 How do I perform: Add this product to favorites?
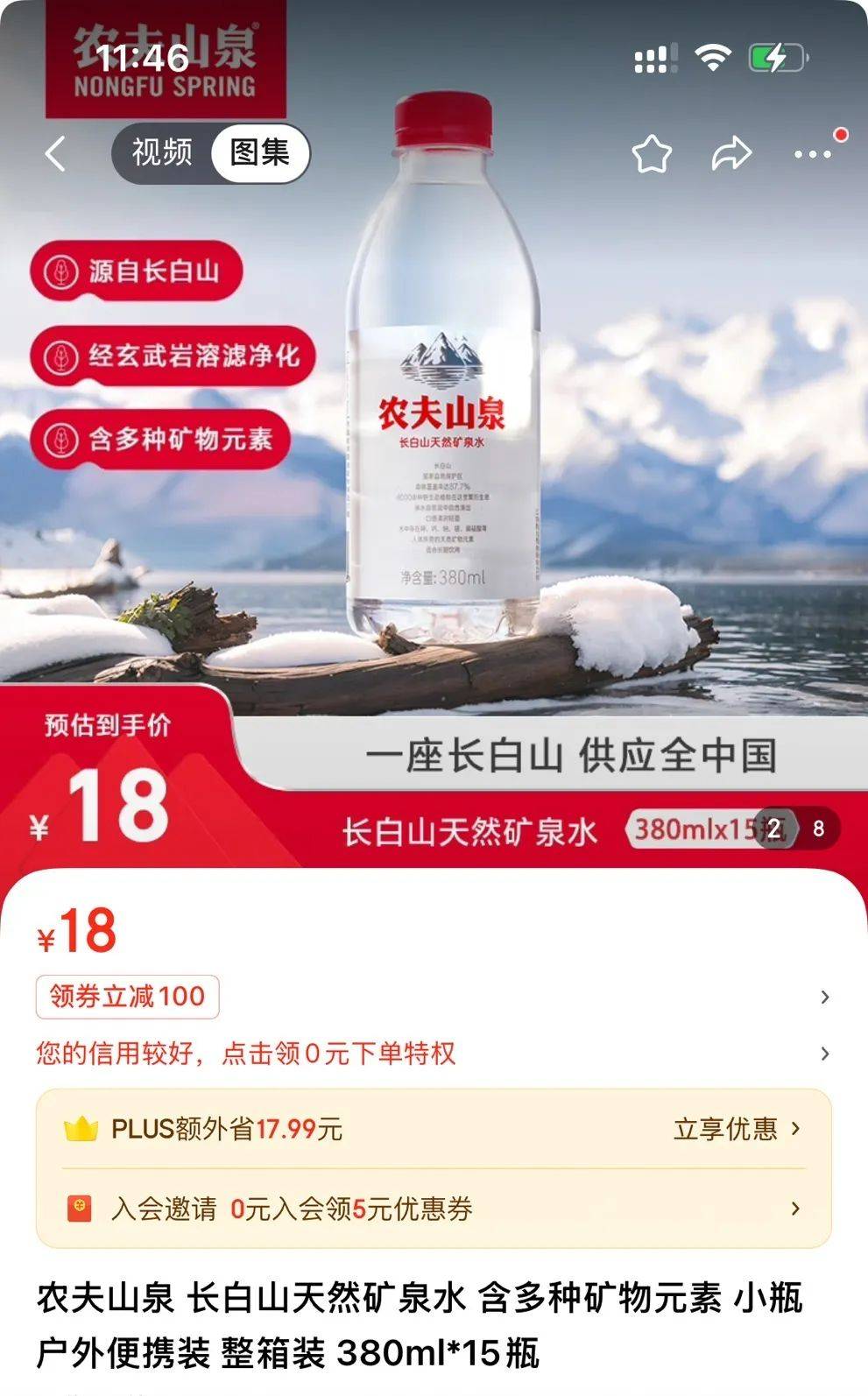[652, 155]
